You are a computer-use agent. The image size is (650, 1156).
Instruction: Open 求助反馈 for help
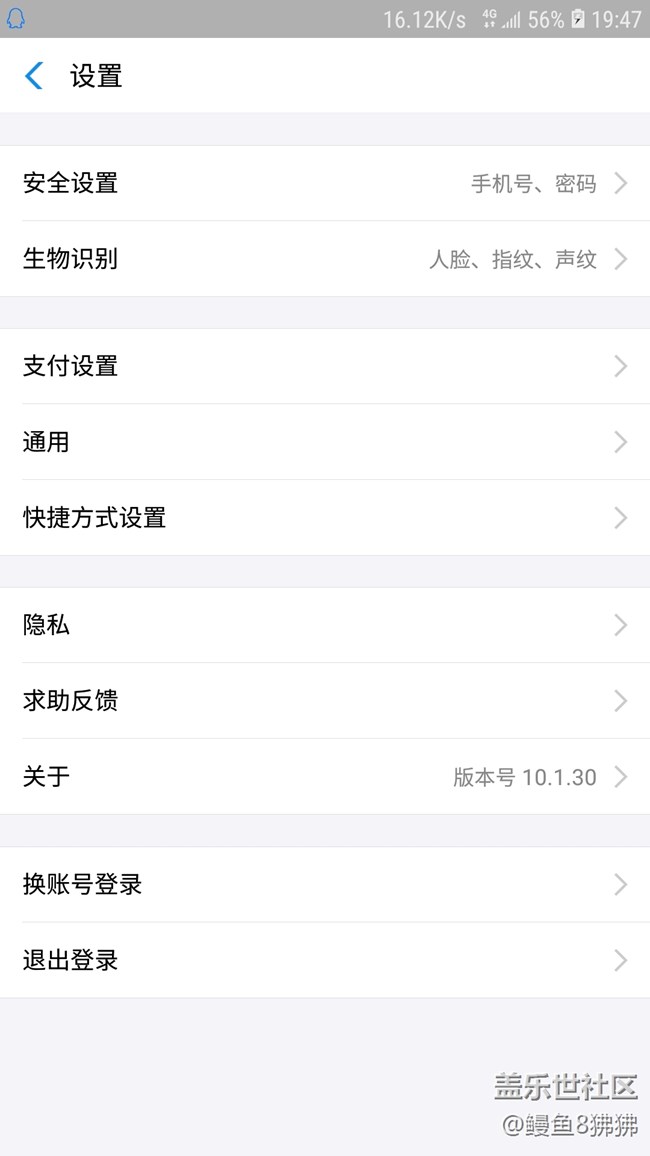tap(325, 700)
